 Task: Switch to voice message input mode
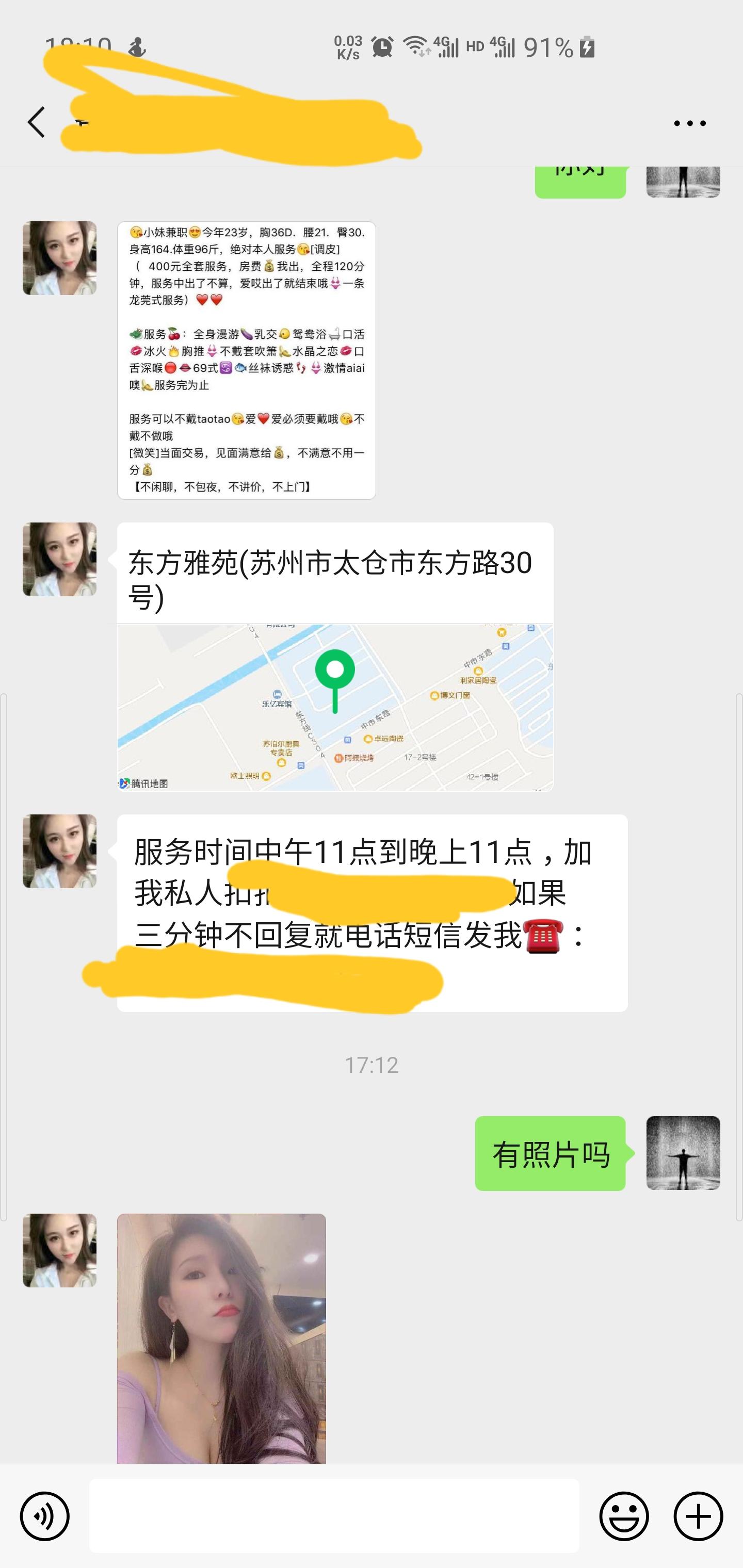[46, 1516]
